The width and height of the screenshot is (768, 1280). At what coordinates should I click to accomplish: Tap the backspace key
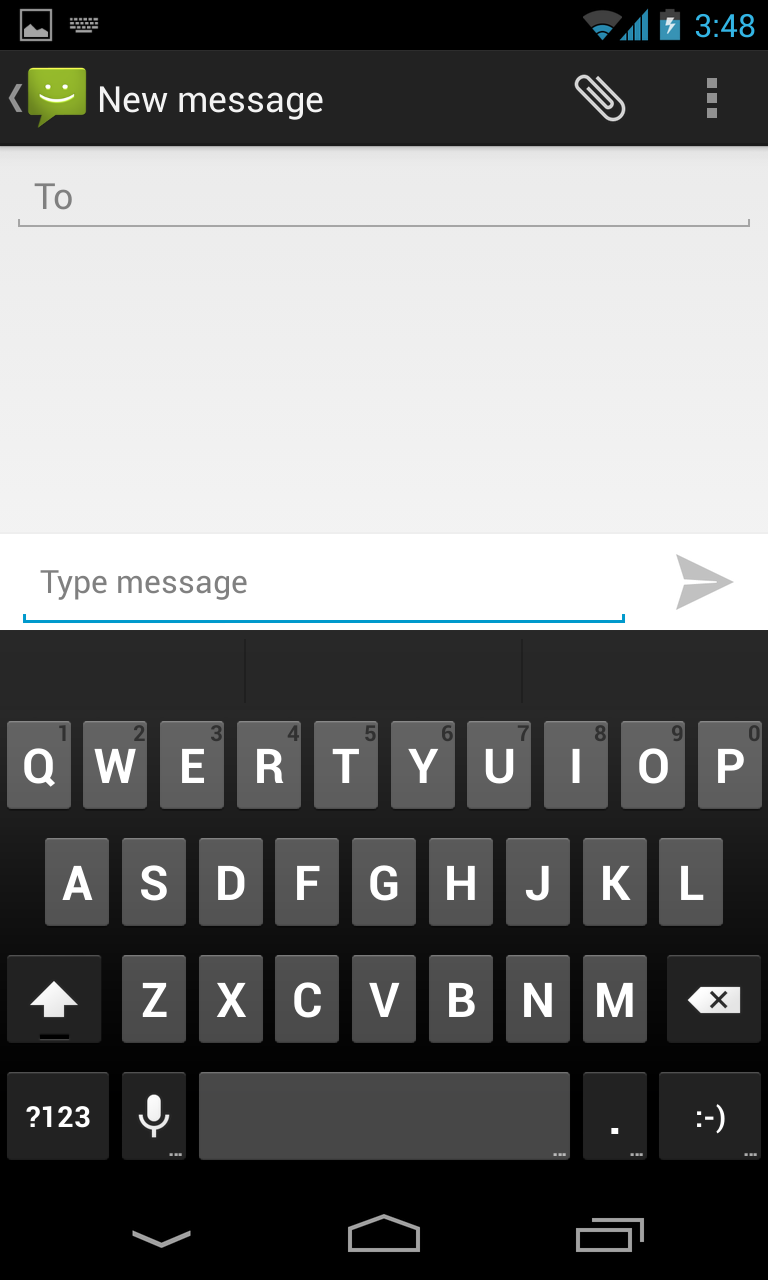pyautogui.click(x=714, y=999)
